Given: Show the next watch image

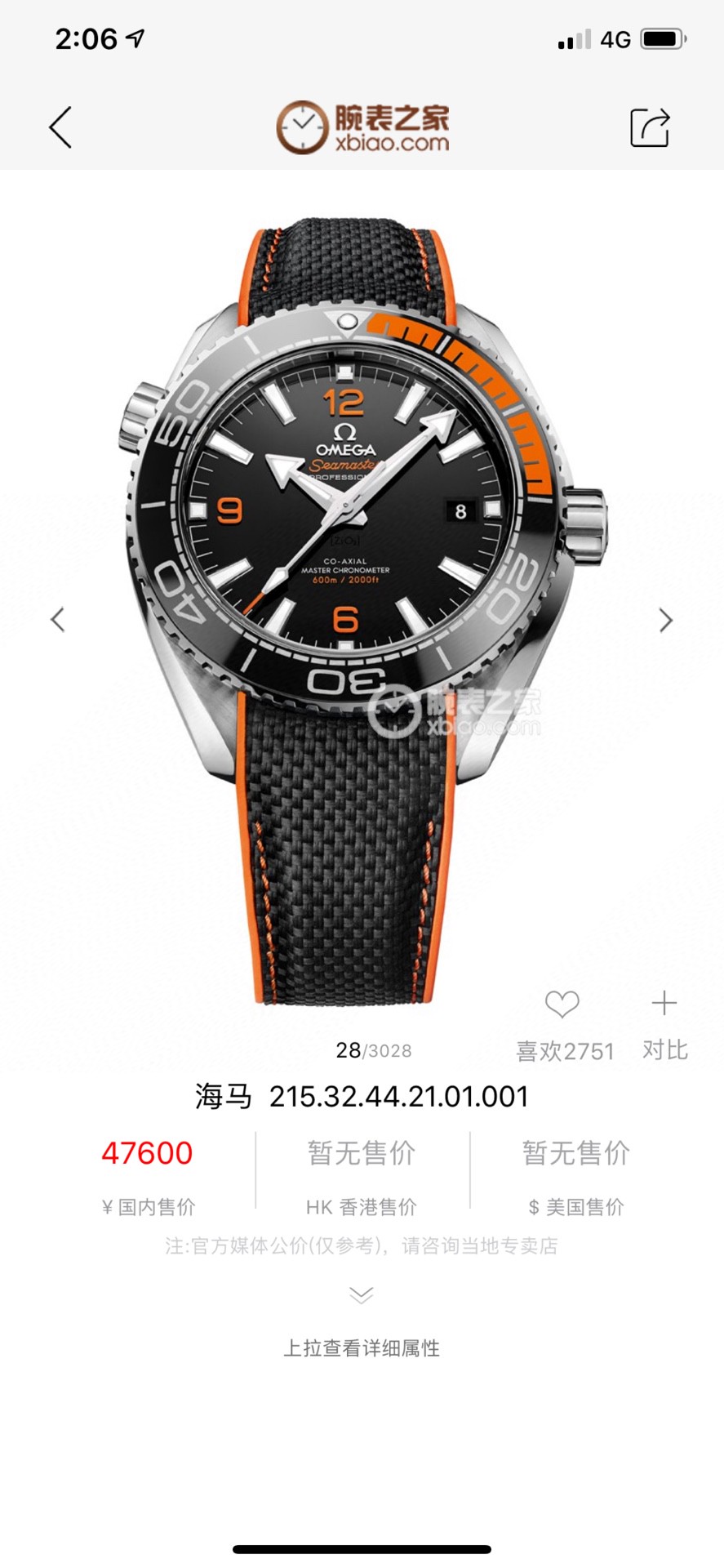Looking at the screenshot, I should tap(666, 621).
